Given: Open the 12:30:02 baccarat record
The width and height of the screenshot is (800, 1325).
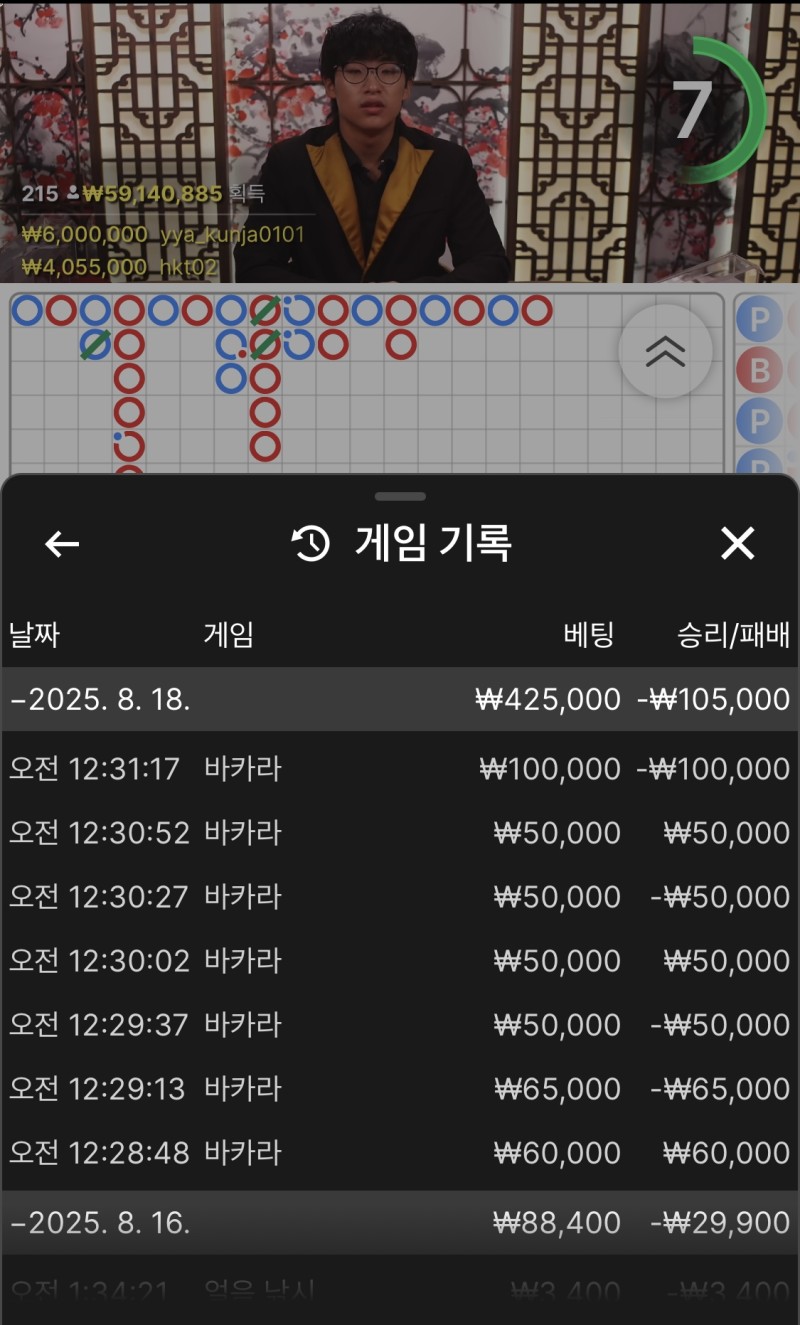Looking at the screenshot, I should point(400,961).
